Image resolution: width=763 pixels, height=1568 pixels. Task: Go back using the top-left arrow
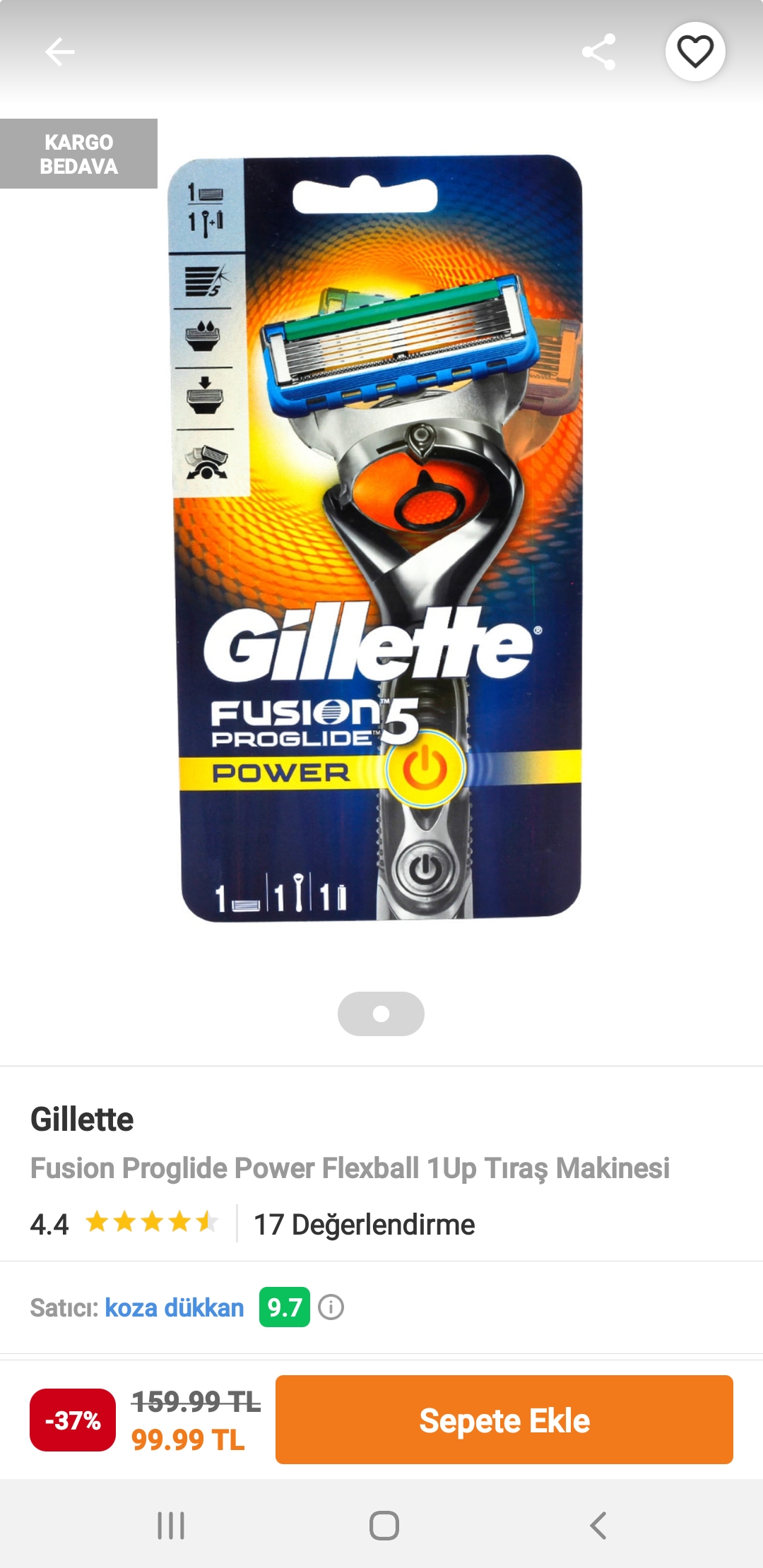[x=59, y=52]
